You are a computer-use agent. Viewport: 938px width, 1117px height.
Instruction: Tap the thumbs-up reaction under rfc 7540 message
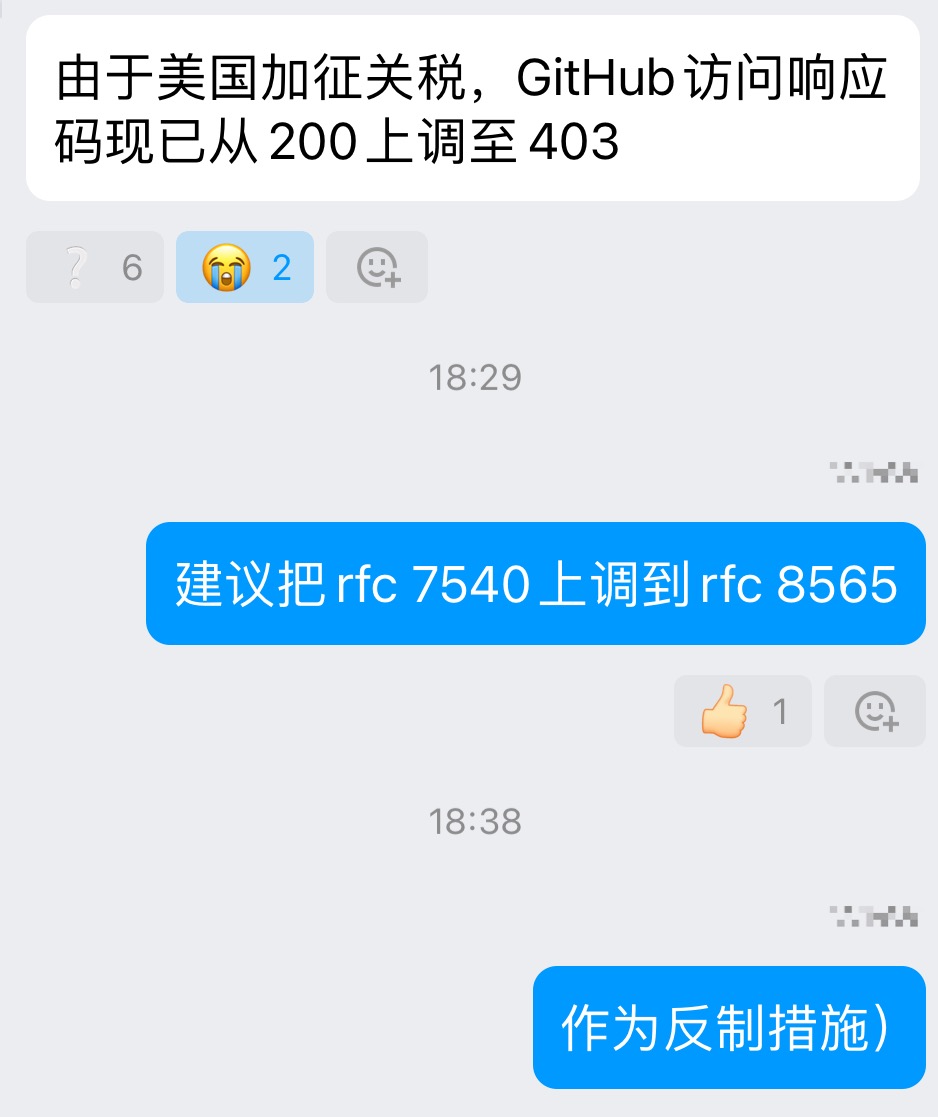coord(742,711)
